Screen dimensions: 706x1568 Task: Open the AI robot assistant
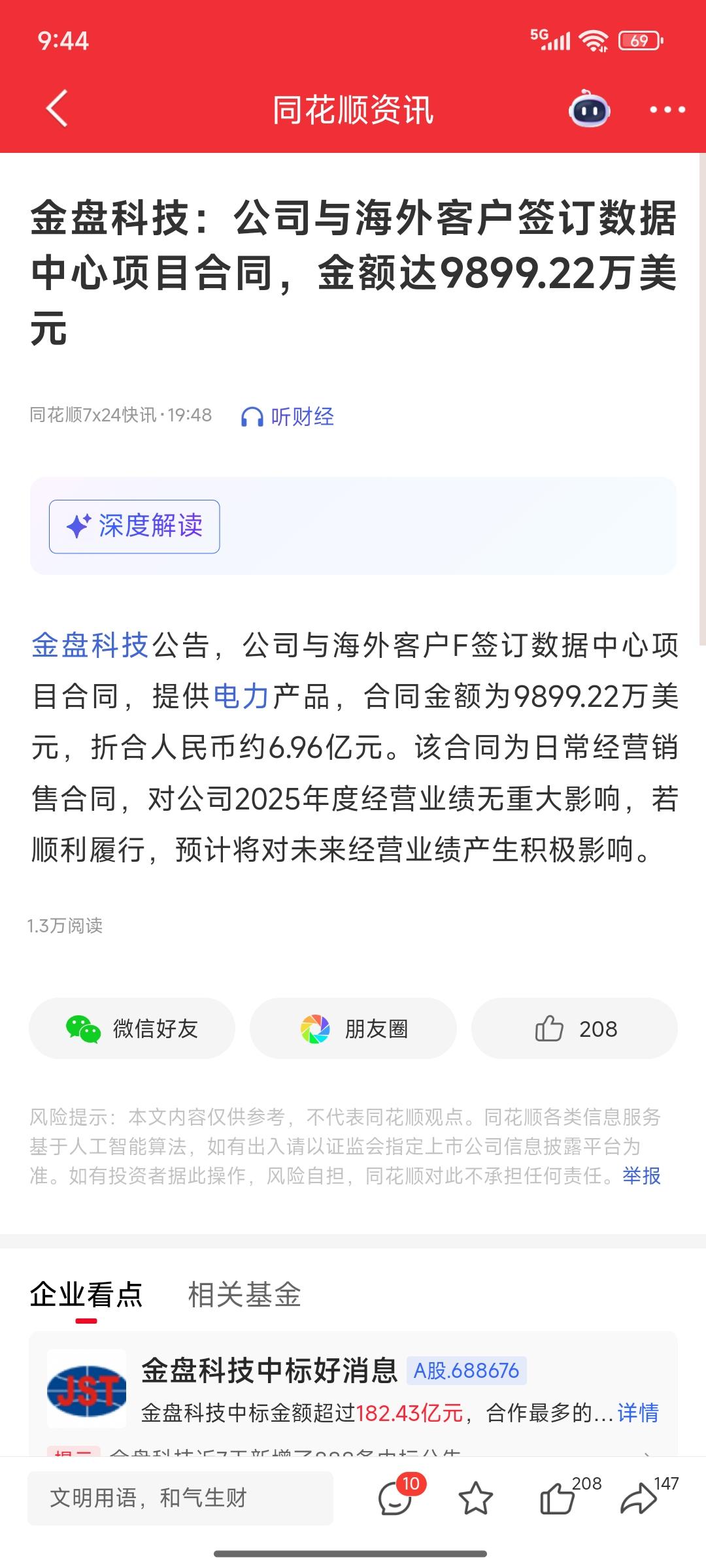[589, 111]
